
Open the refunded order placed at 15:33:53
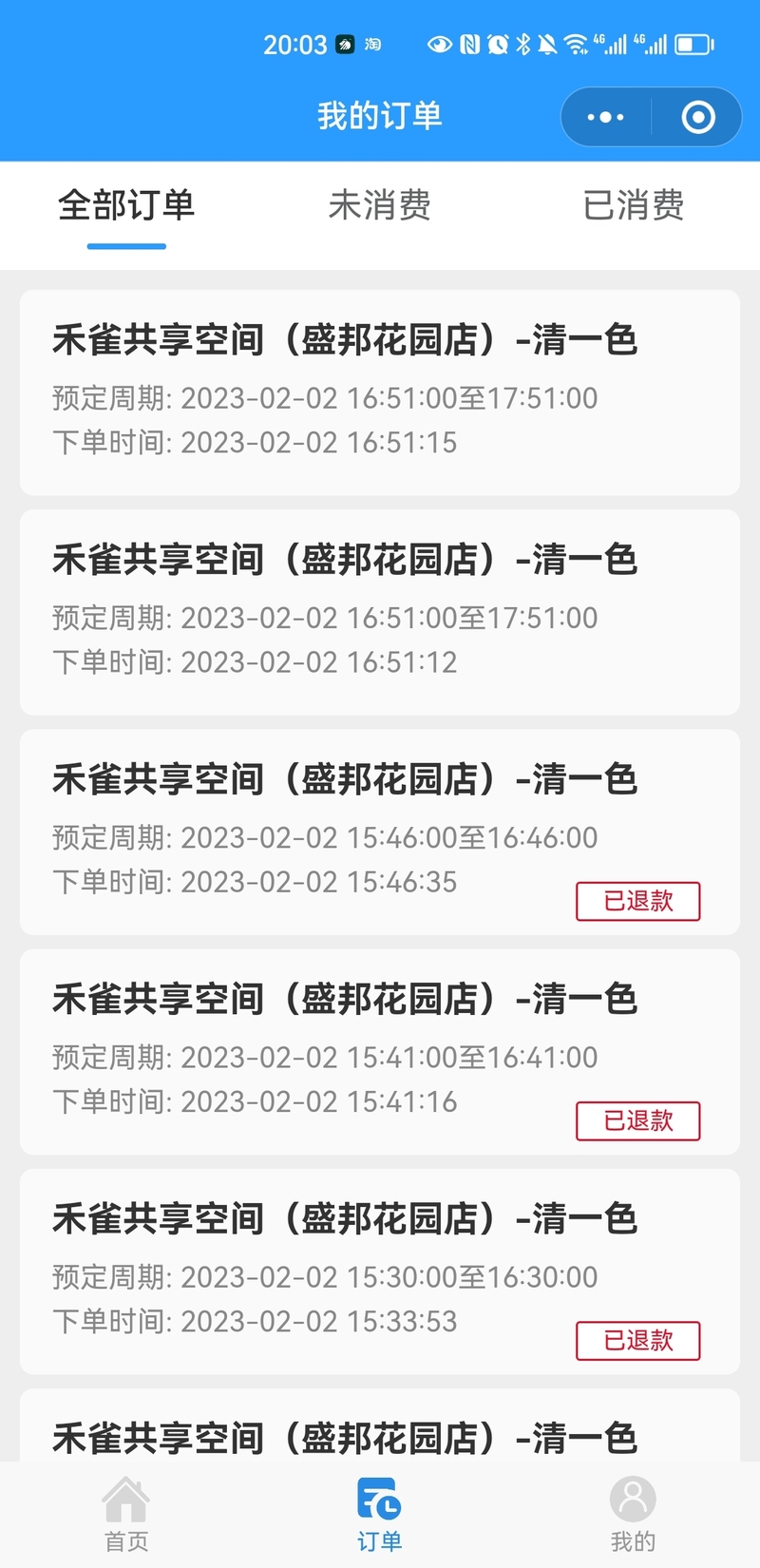tap(380, 1271)
